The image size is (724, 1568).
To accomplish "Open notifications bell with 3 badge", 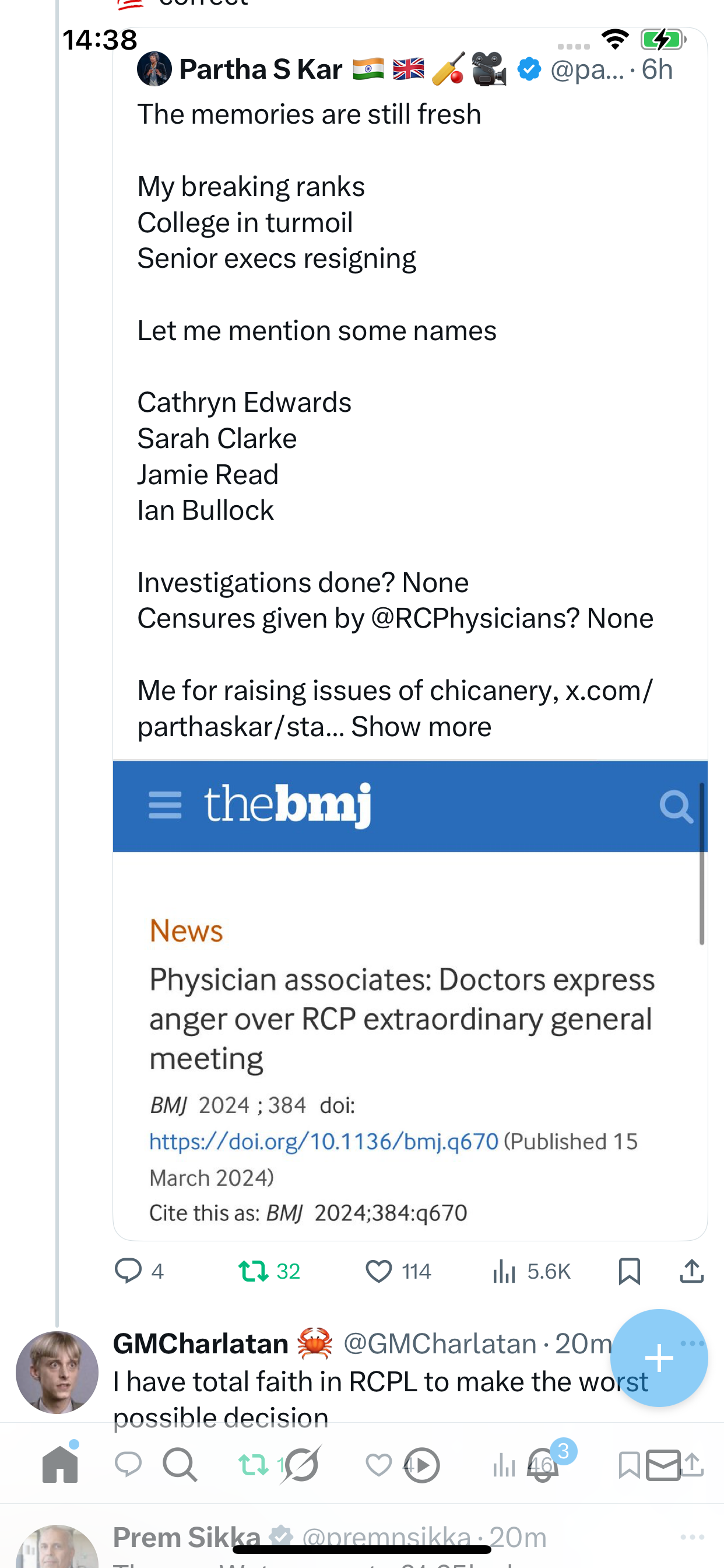I will coord(543,1465).
